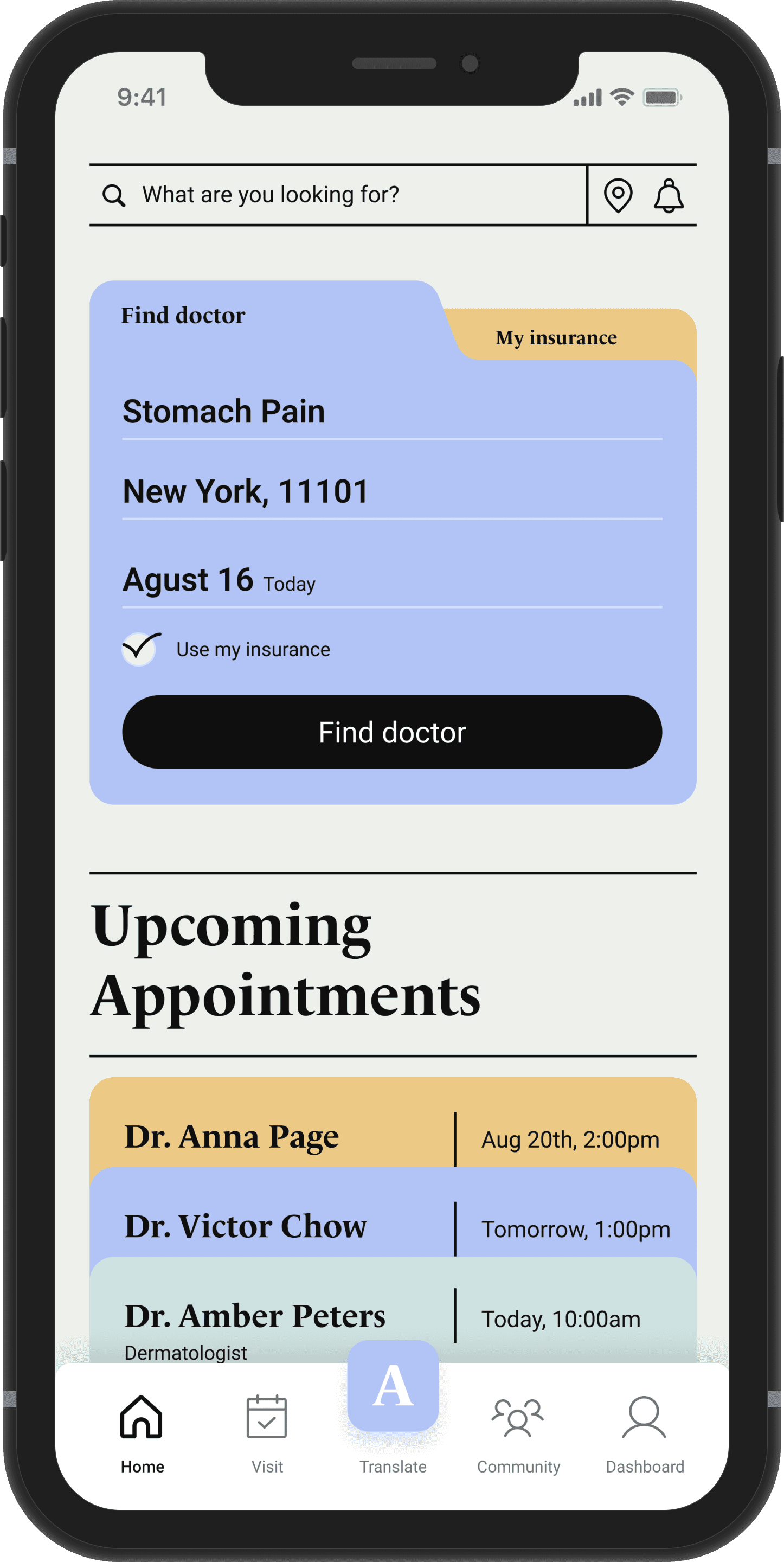Open Dr. Amber Peters appointment card

click(x=393, y=1311)
